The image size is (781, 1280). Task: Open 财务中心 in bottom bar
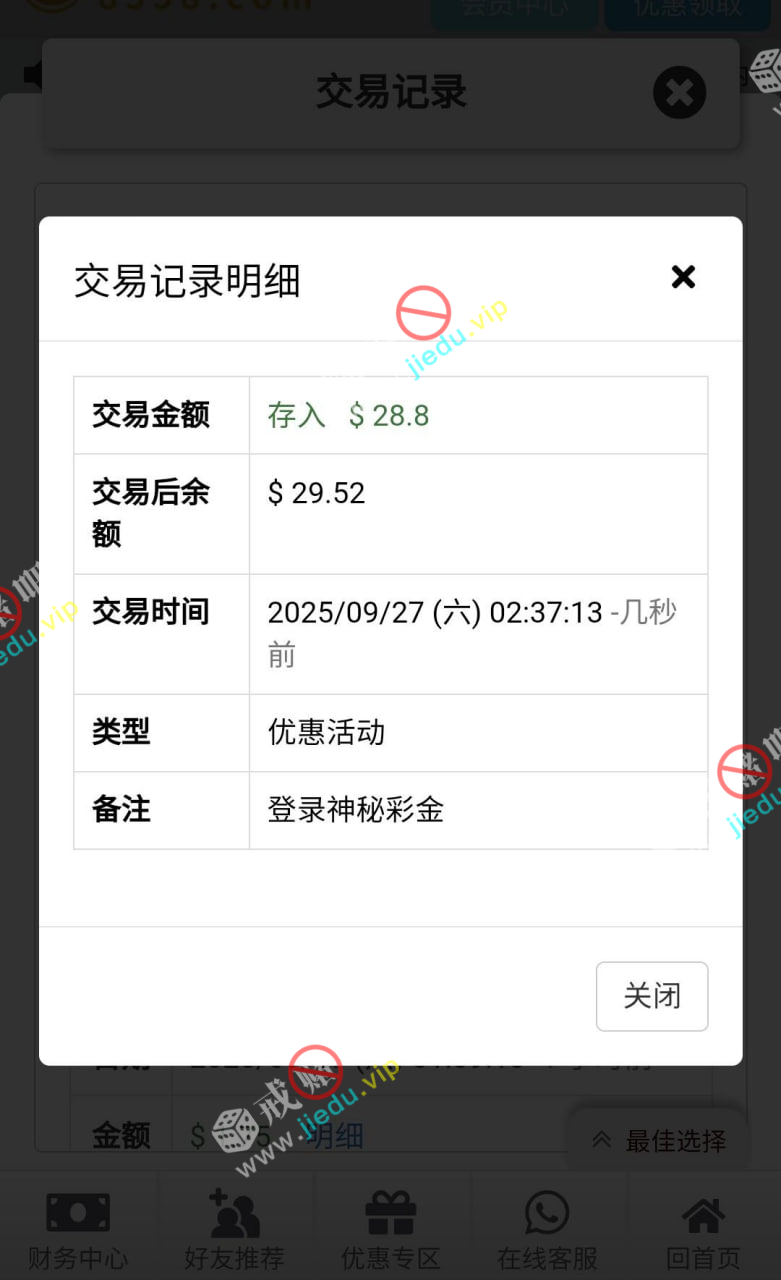pyautogui.click(x=78, y=1228)
